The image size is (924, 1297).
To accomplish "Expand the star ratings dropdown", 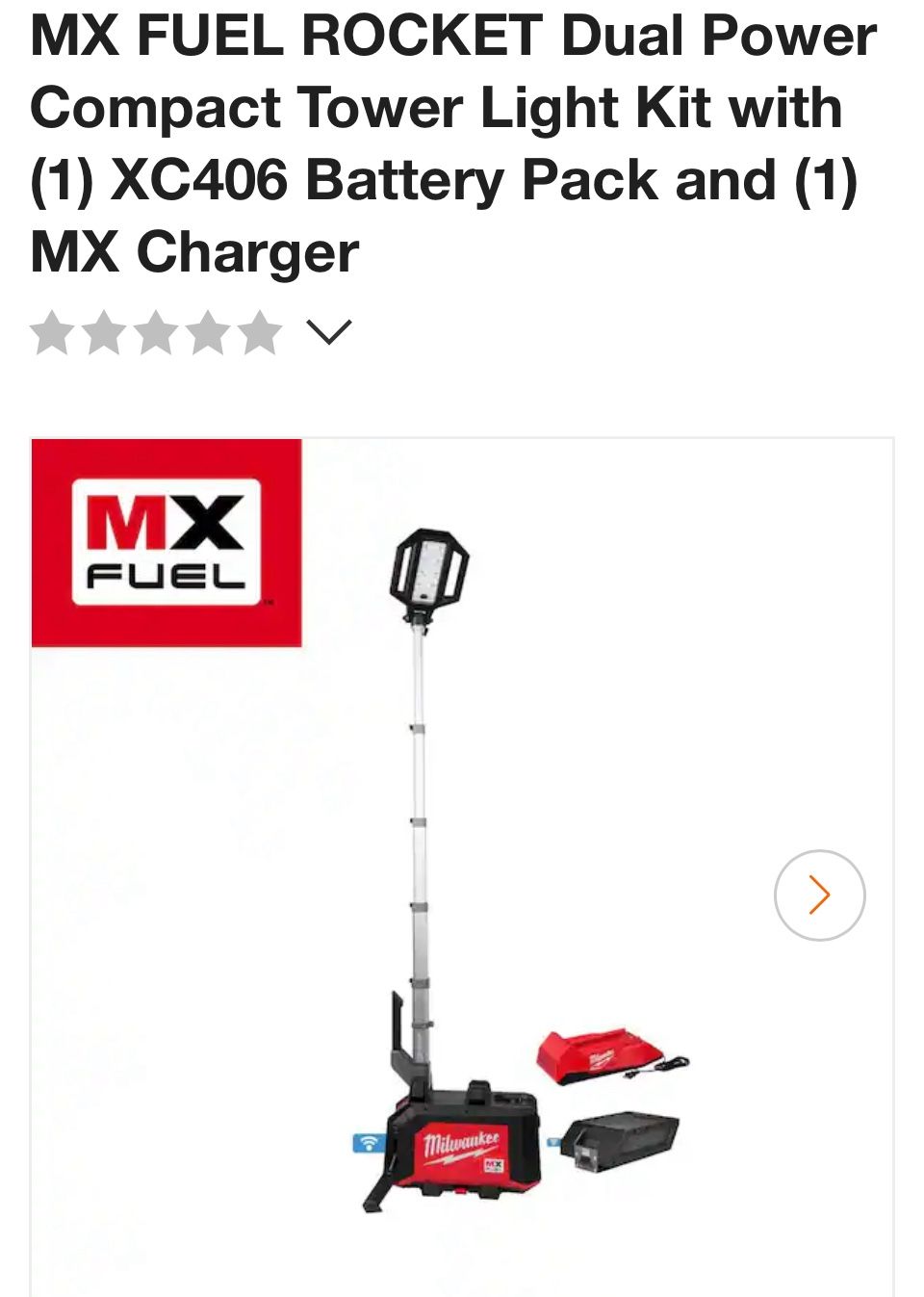I will pos(328,332).
